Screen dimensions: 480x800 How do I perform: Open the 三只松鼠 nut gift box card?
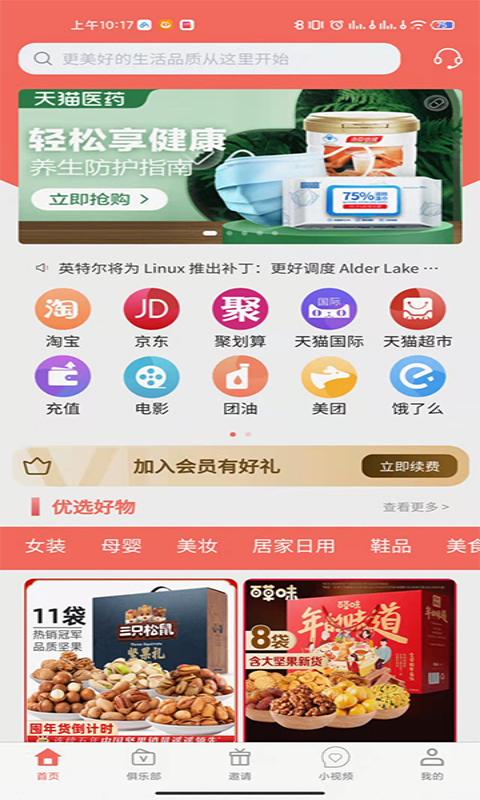pos(131,660)
